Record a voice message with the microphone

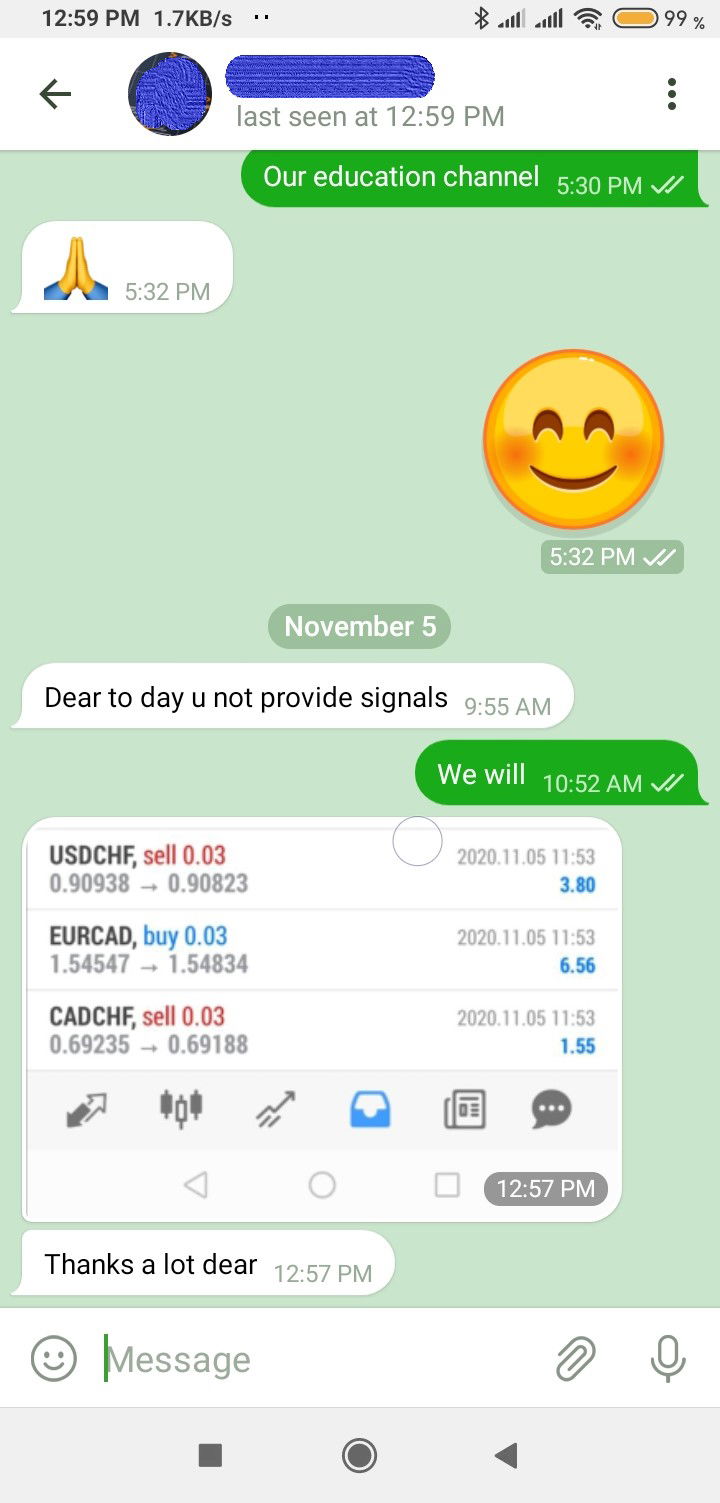(667, 1359)
